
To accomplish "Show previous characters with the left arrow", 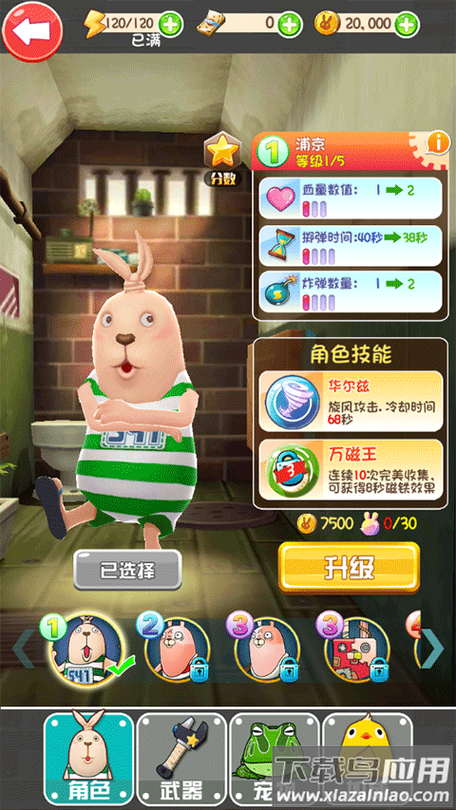I will [23, 649].
